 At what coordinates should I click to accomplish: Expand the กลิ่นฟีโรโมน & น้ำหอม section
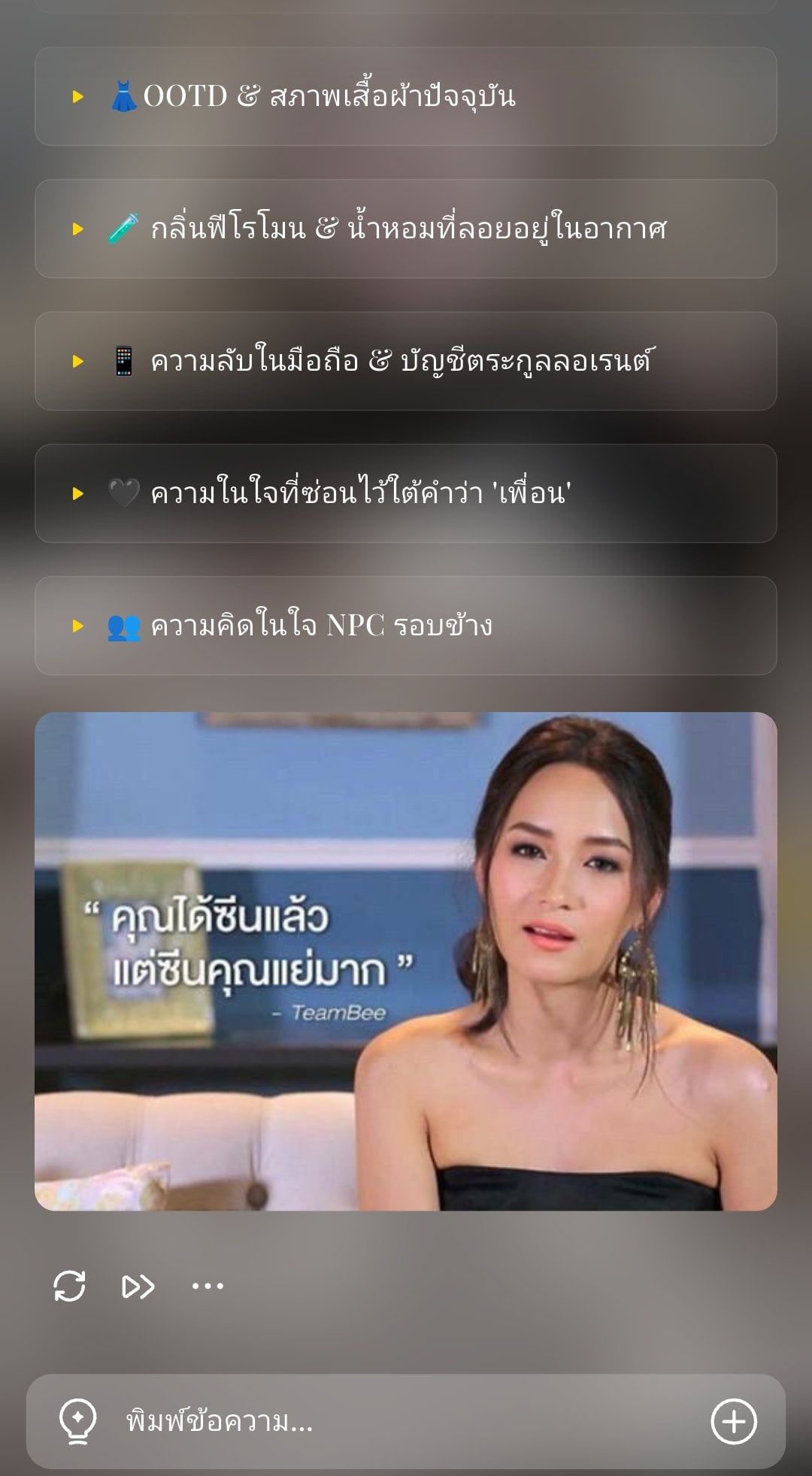[x=406, y=229]
